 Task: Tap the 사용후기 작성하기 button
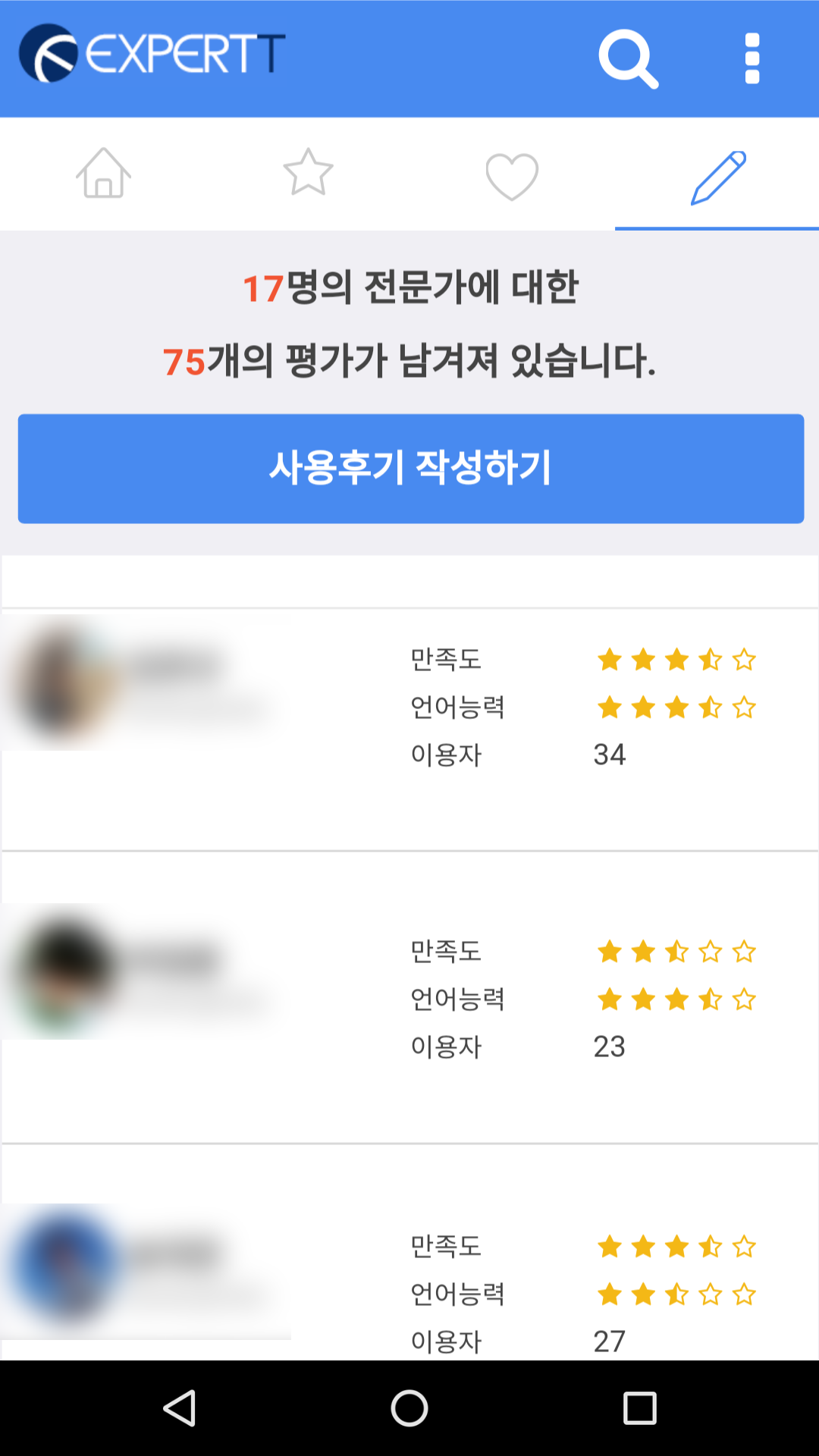410,468
